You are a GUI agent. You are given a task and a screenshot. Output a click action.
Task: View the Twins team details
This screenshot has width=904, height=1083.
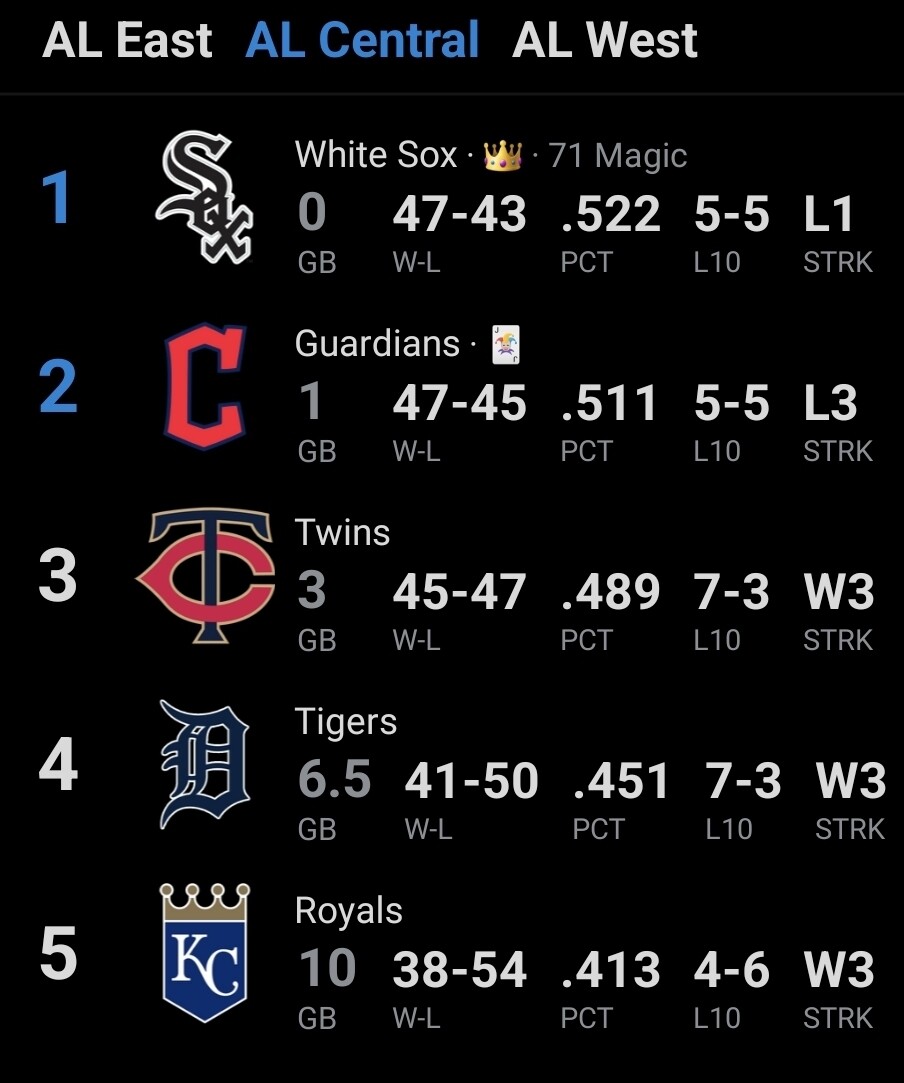pyautogui.click(x=452, y=576)
